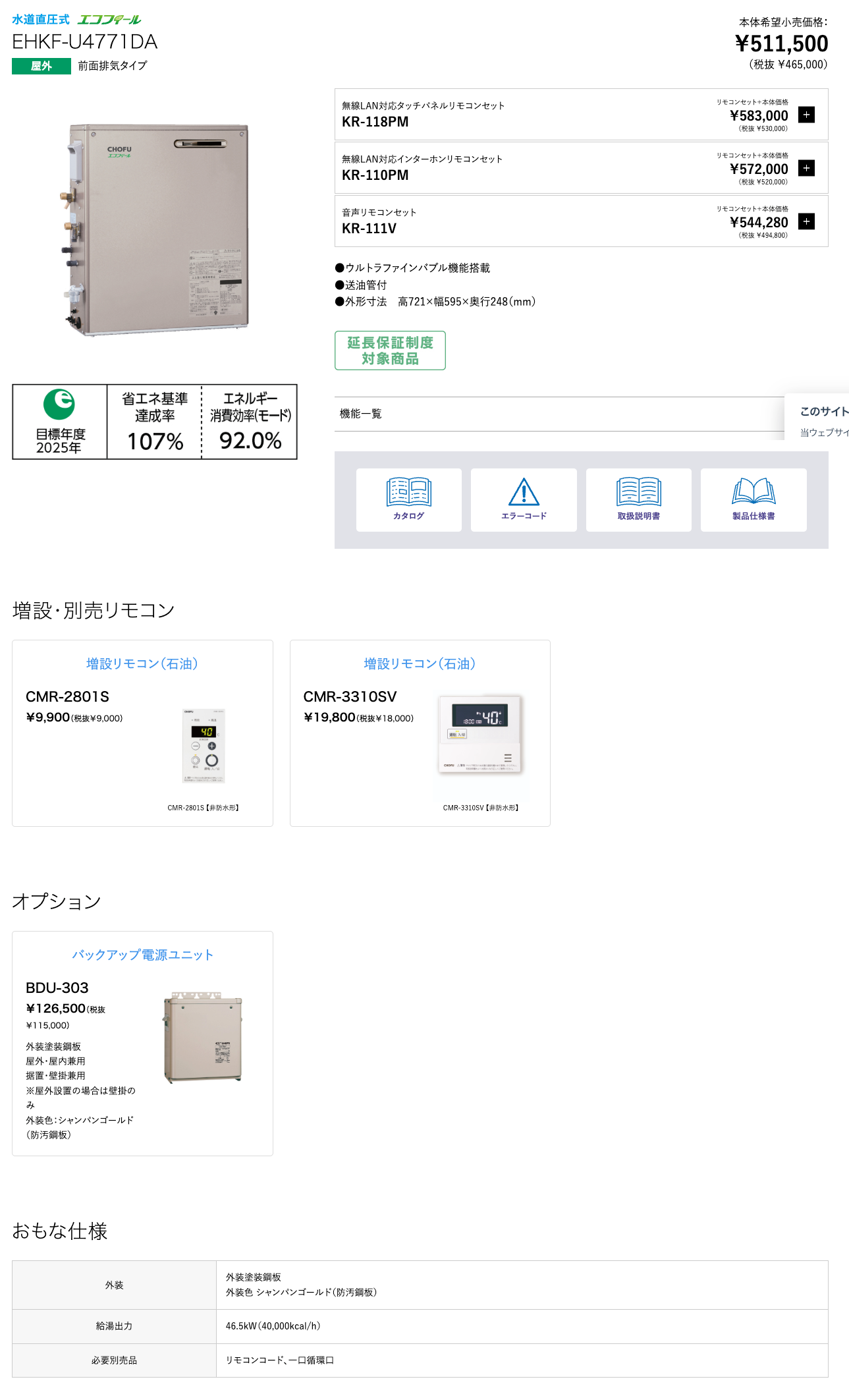The height and width of the screenshot is (1400, 849).
Task: Open the CMR-3310SV add-on remote card
Action: (420, 733)
